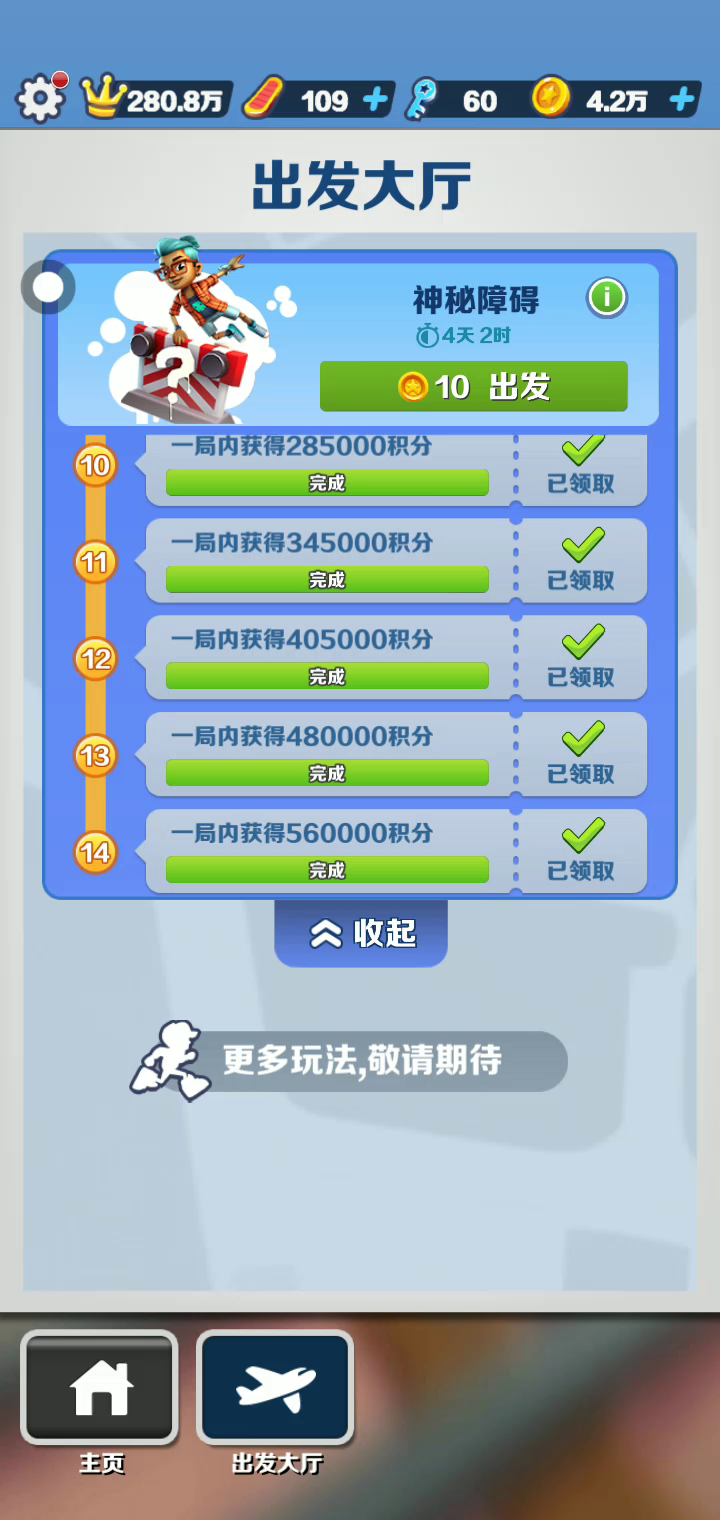Add more coins with plus button
720x1520 pixels.
point(681,100)
